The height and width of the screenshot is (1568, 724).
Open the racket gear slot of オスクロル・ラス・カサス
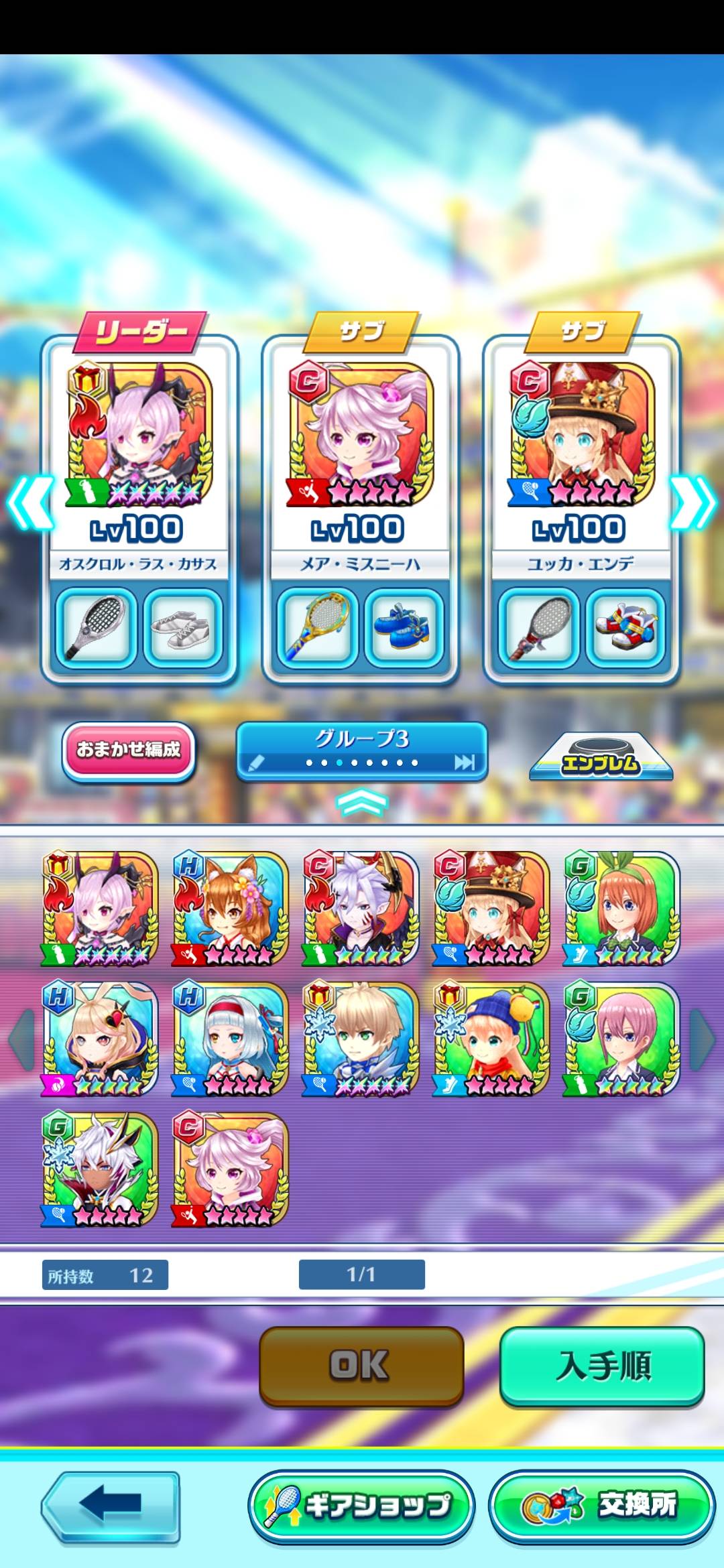point(96,628)
